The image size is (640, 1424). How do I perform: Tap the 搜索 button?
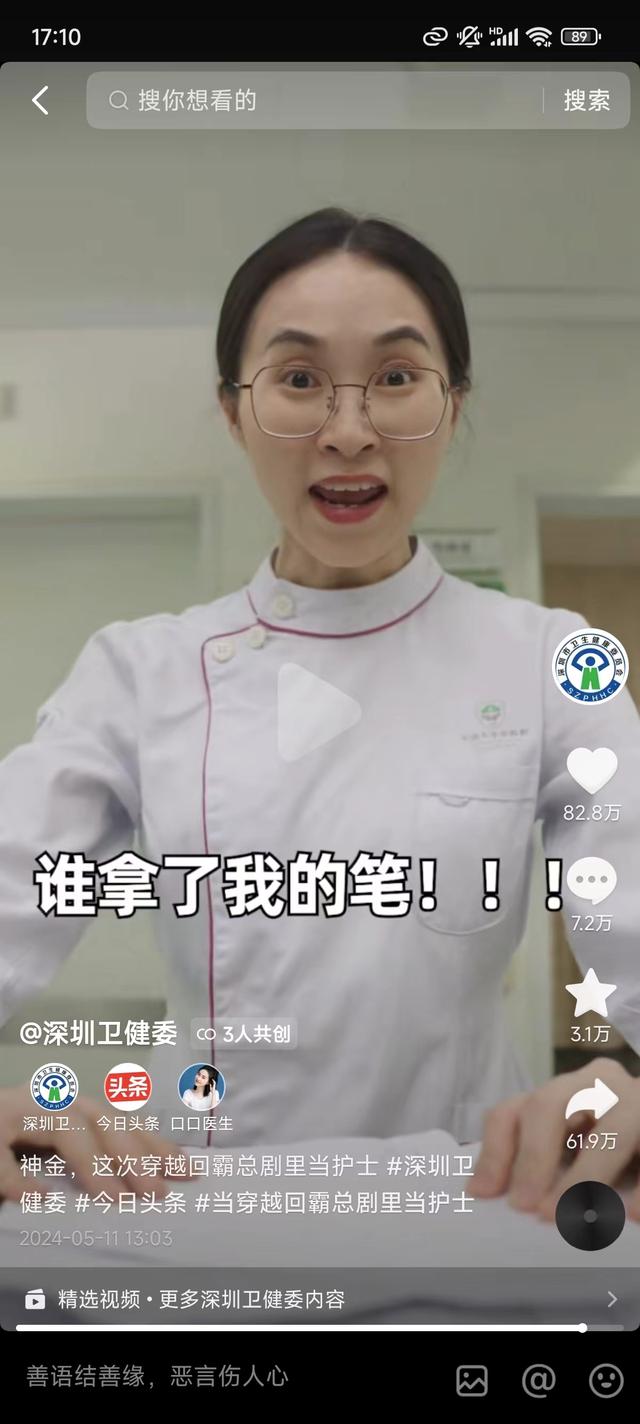pyautogui.click(x=586, y=100)
